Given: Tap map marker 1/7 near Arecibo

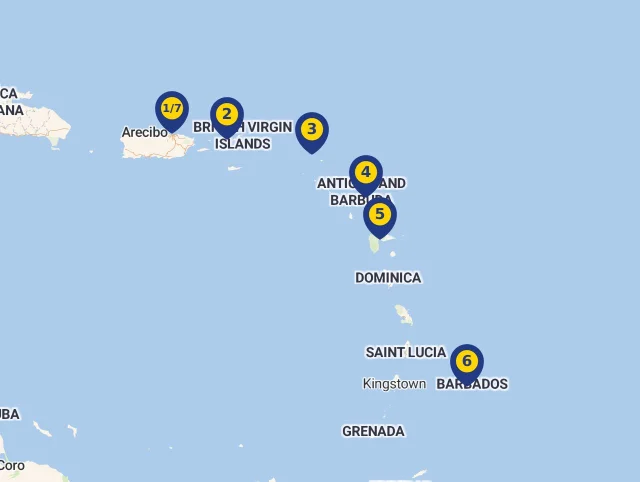Looking at the screenshot, I should (x=172, y=109).
